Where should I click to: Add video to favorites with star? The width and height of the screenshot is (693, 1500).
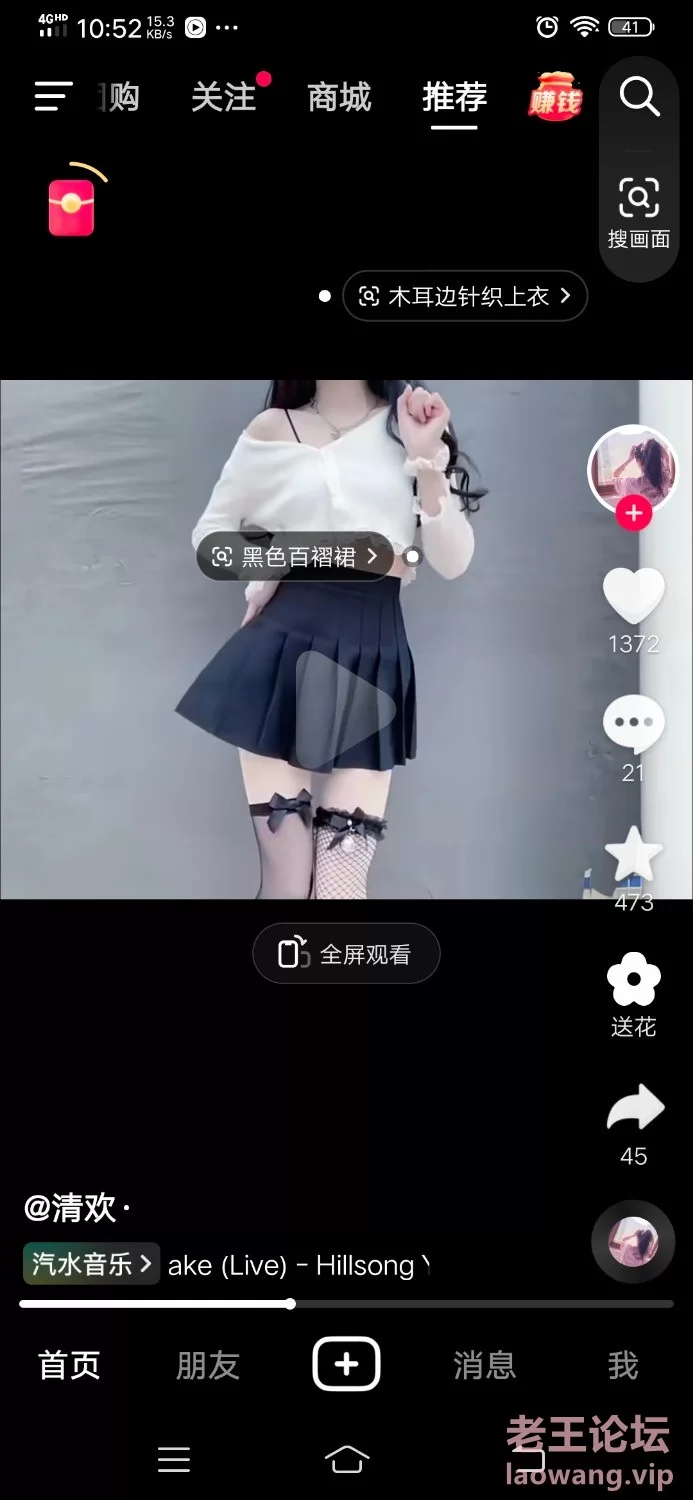[633, 855]
